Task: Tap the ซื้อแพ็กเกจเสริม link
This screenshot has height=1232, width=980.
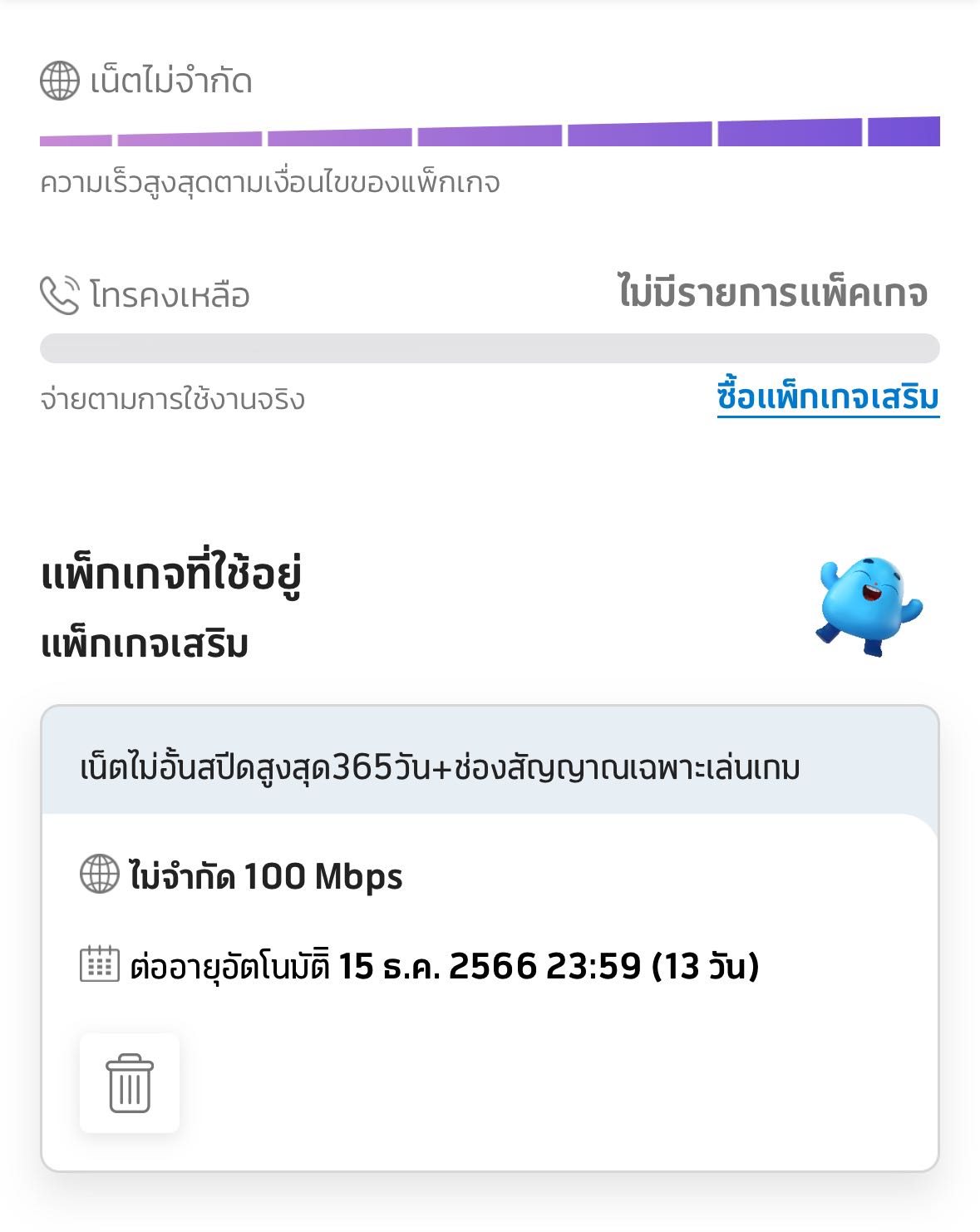Action: pyautogui.click(x=828, y=398)
